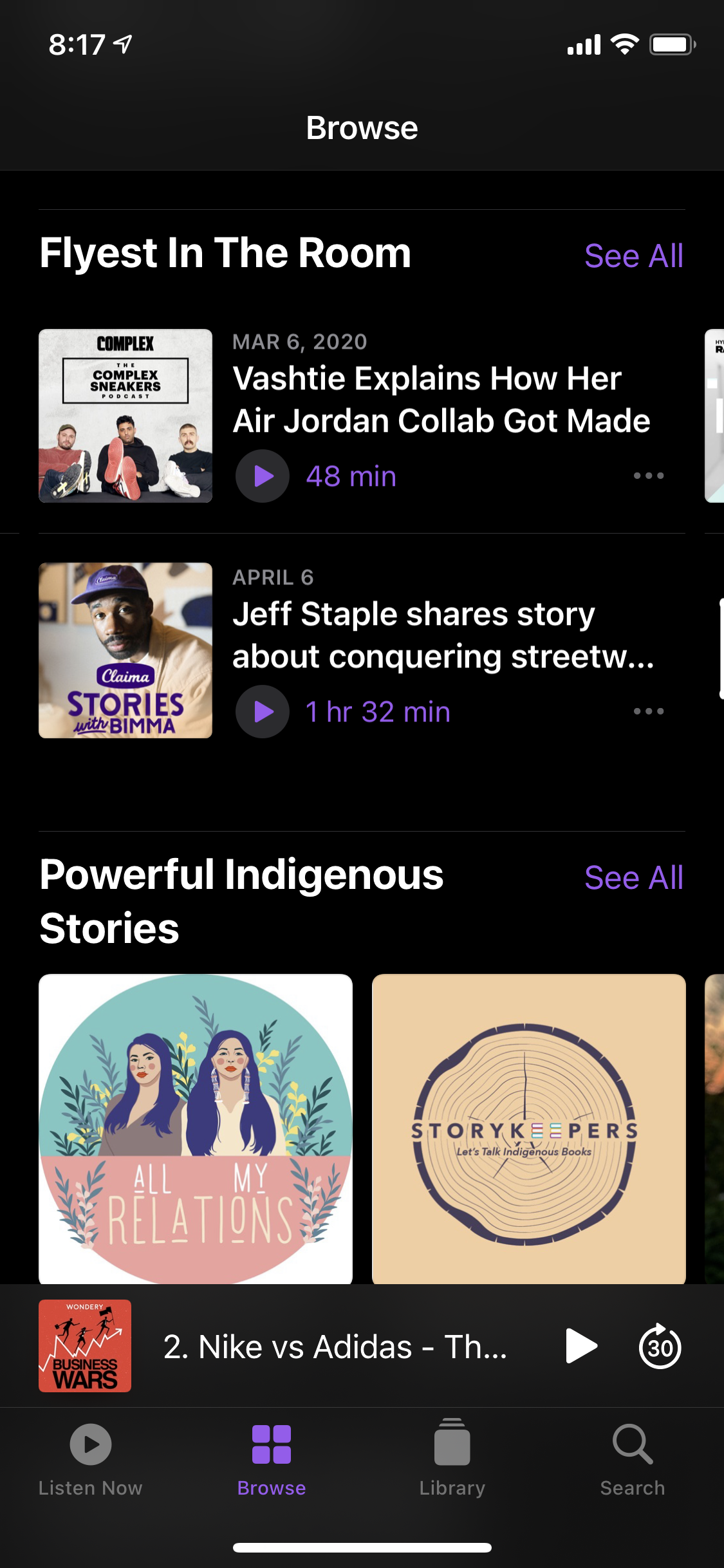Open the Jeff Staple shares story episode

click(x=441, y=635)
